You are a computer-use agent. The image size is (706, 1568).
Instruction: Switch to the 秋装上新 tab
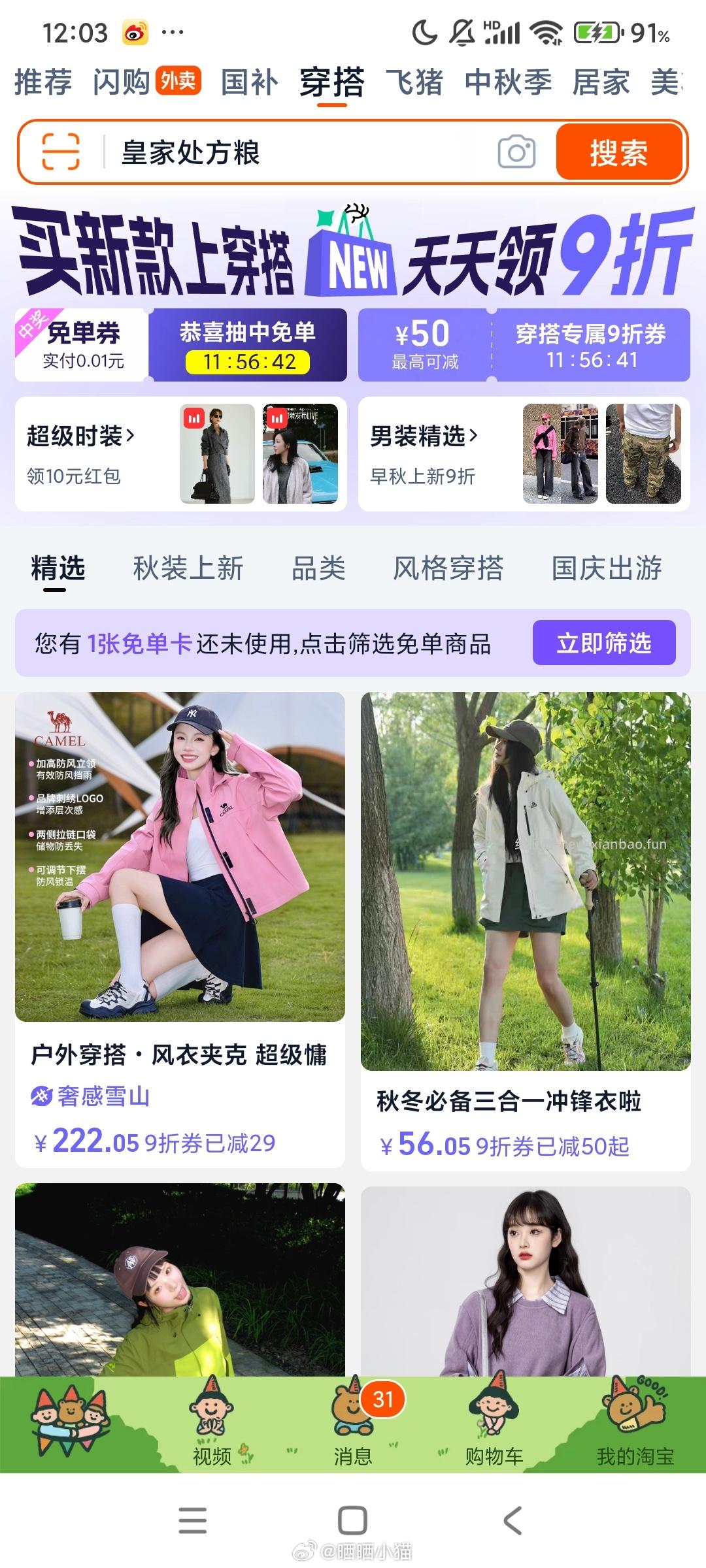(188, 568)
